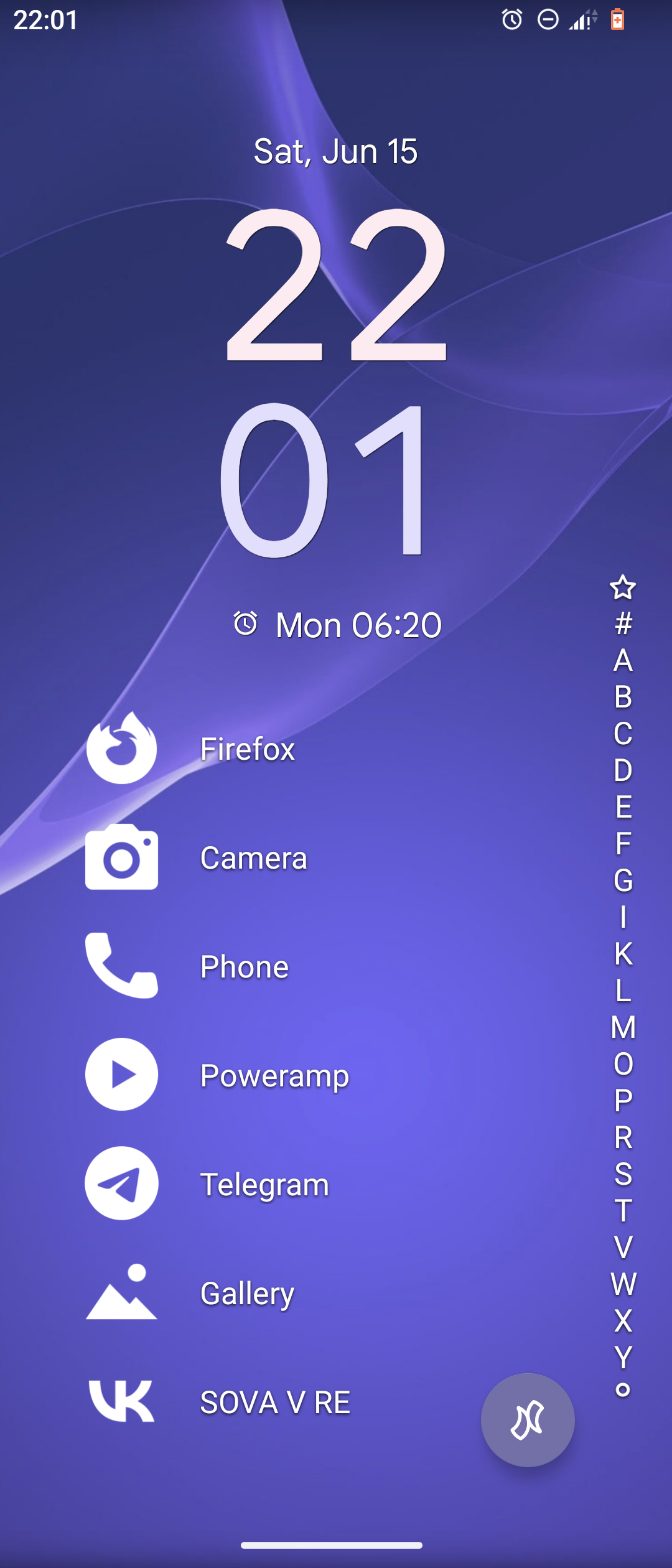Select letter C in alphabet index
The width and height of the screenshot is (672, 1568).
tap(623, 734)
